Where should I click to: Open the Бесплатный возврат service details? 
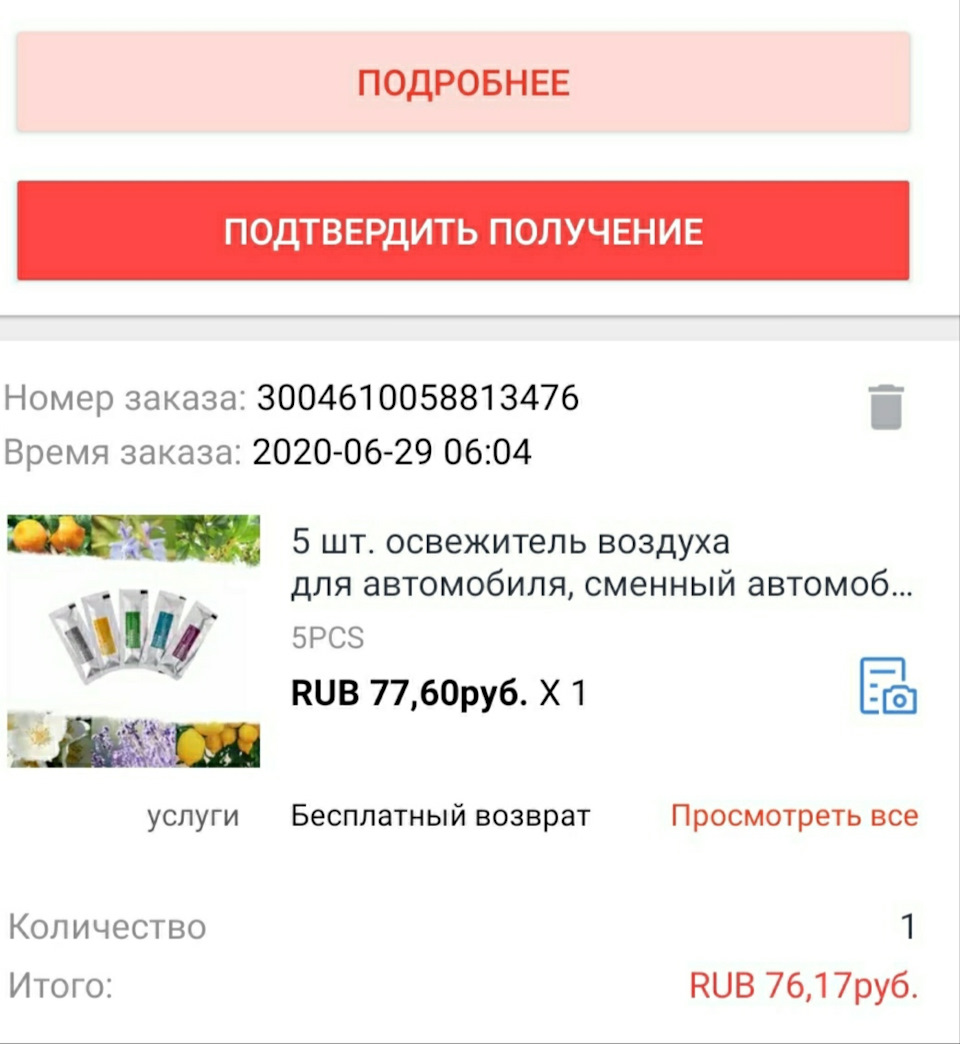click(438, 815)
